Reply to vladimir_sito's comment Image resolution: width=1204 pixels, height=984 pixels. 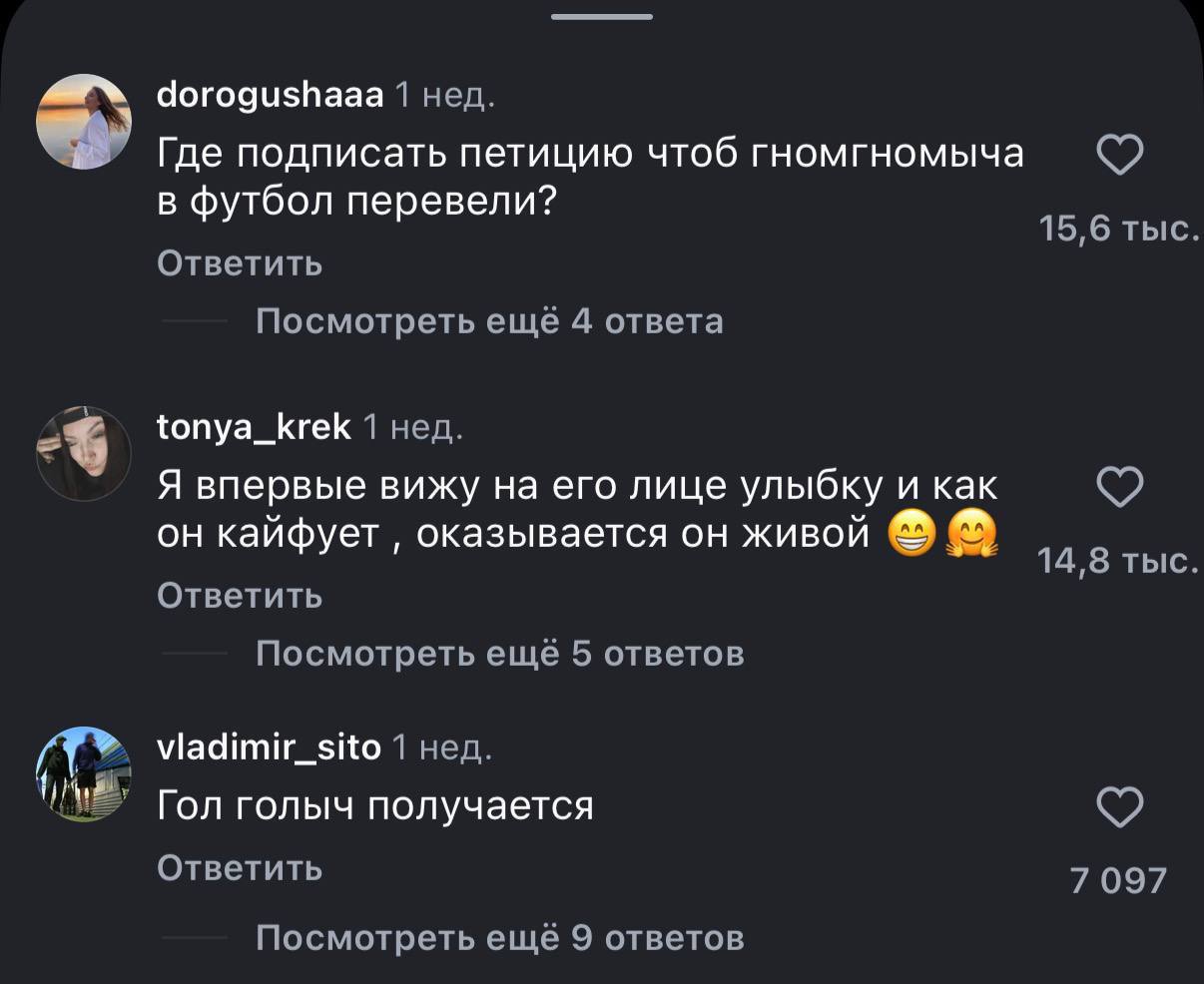[x=240, y=868]
